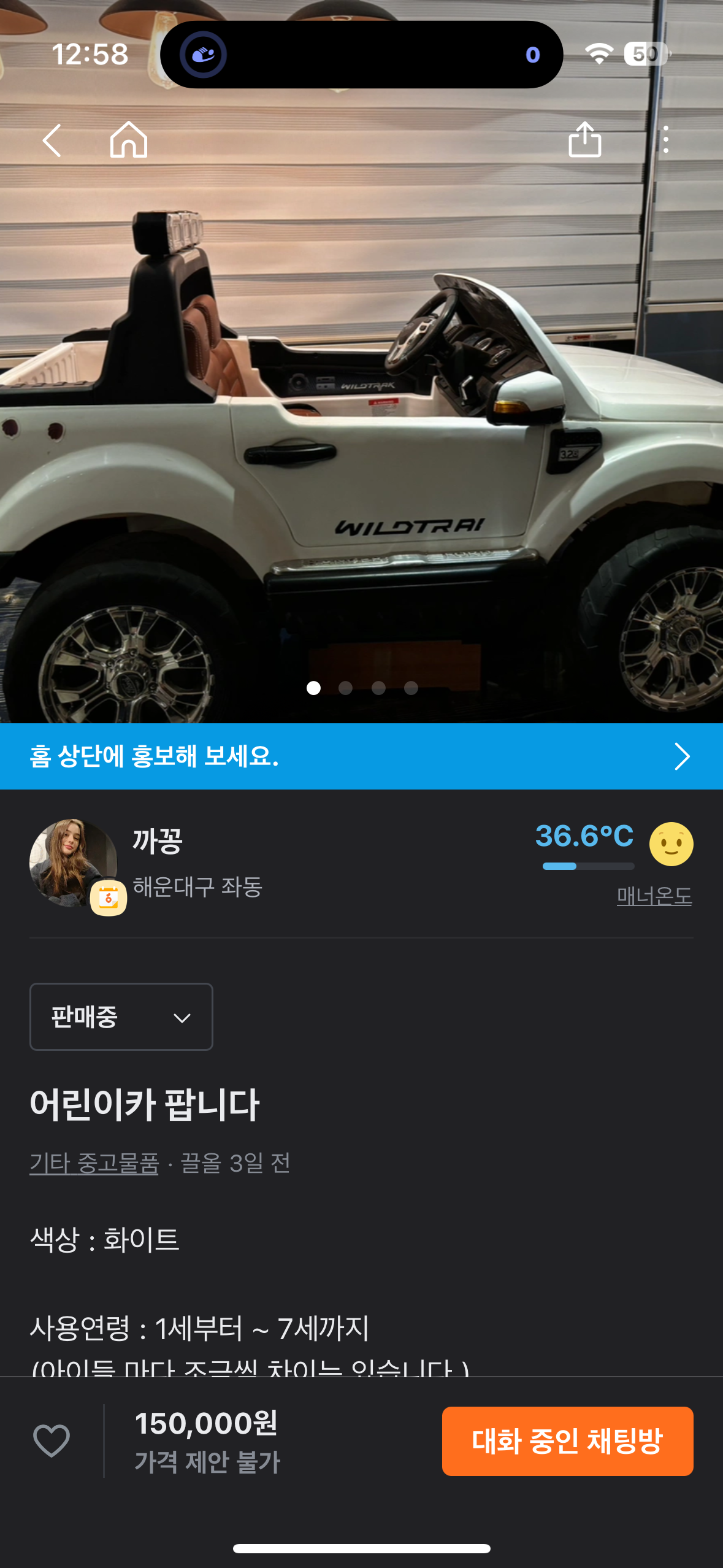The height and width of the screenshot is (1568, 723).
Task: Add this item to favorites with heart
Action: point(52,1440)
